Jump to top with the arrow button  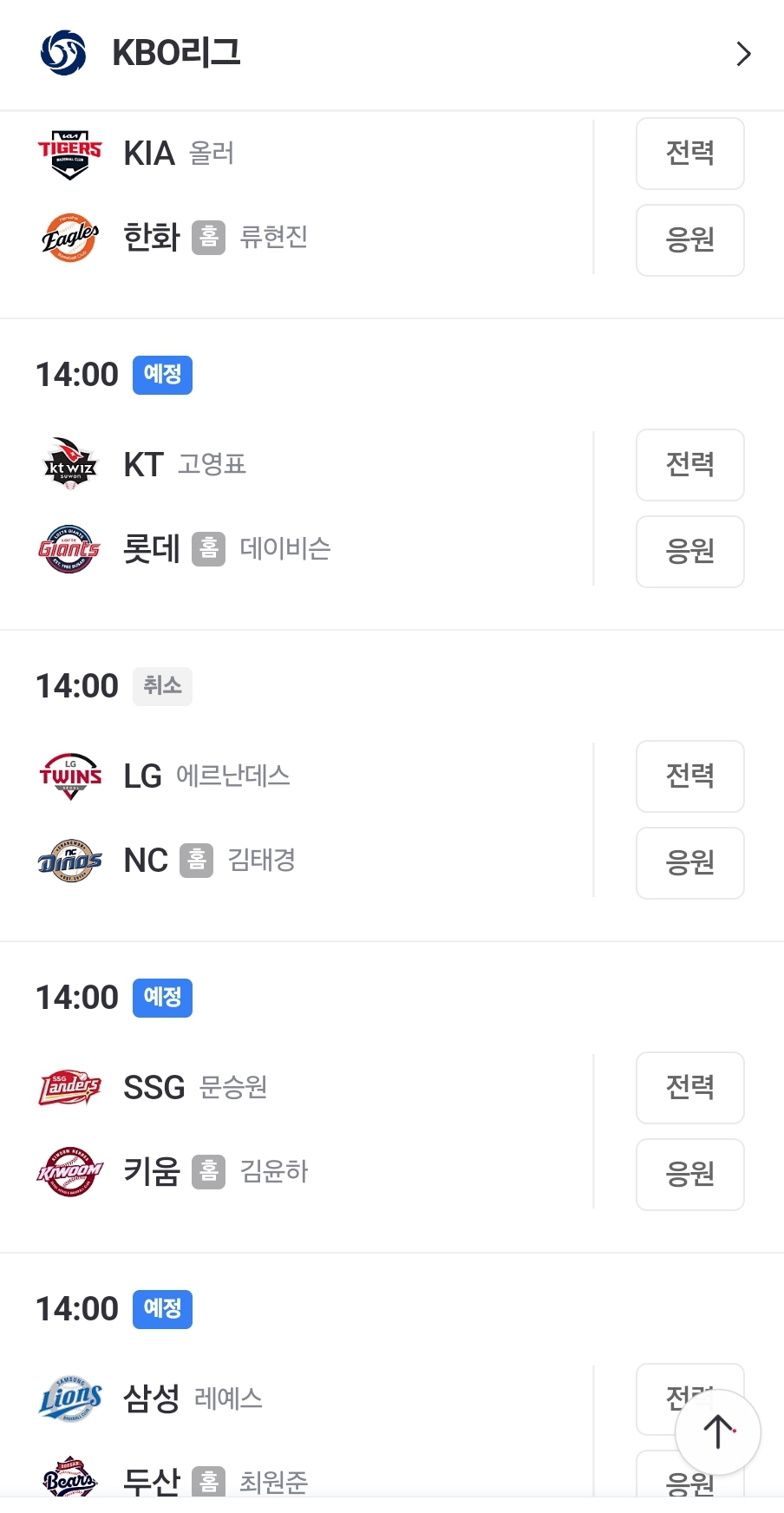pos(718,1432)
